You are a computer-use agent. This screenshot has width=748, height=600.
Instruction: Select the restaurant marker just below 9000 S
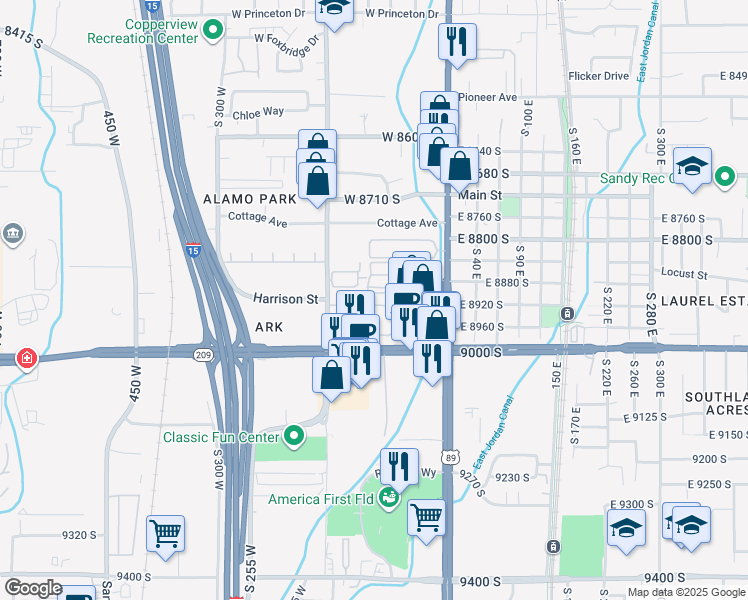coord(432,357)
